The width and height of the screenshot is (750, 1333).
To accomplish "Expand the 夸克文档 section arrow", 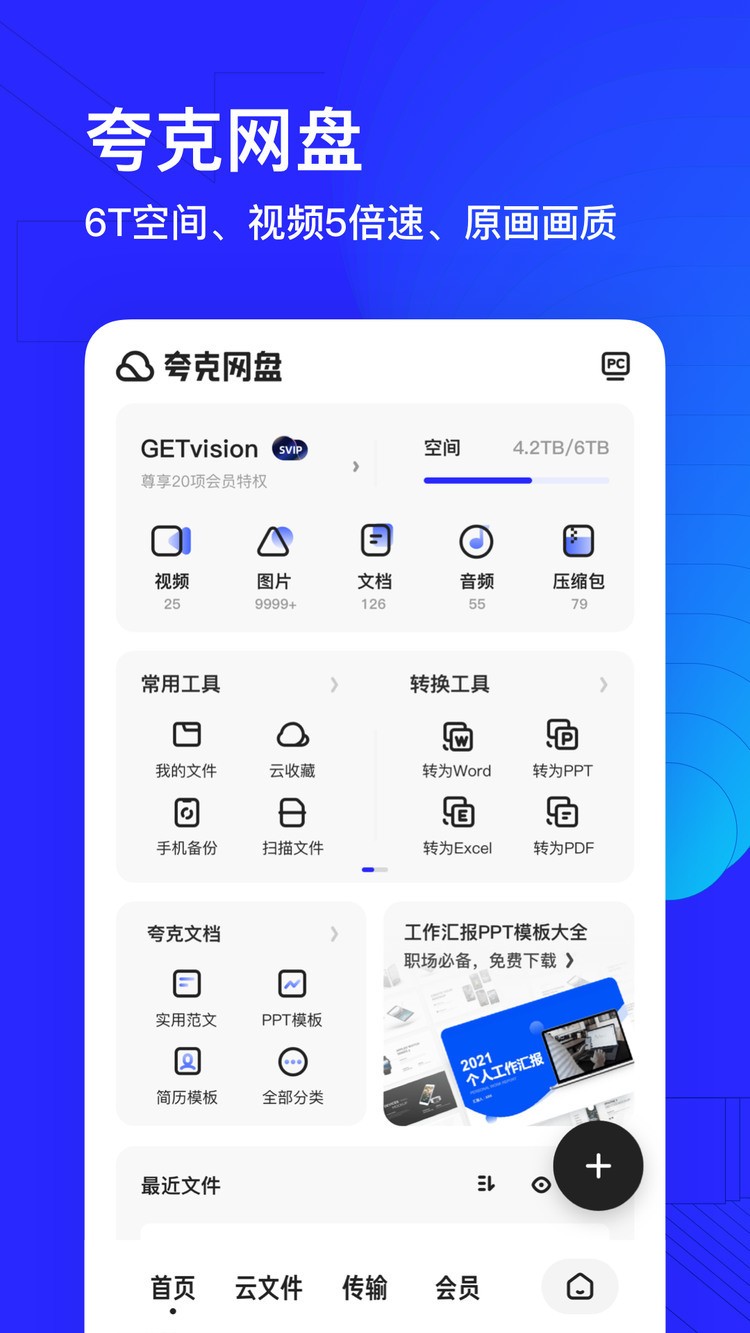I will [x=334, y=934].
